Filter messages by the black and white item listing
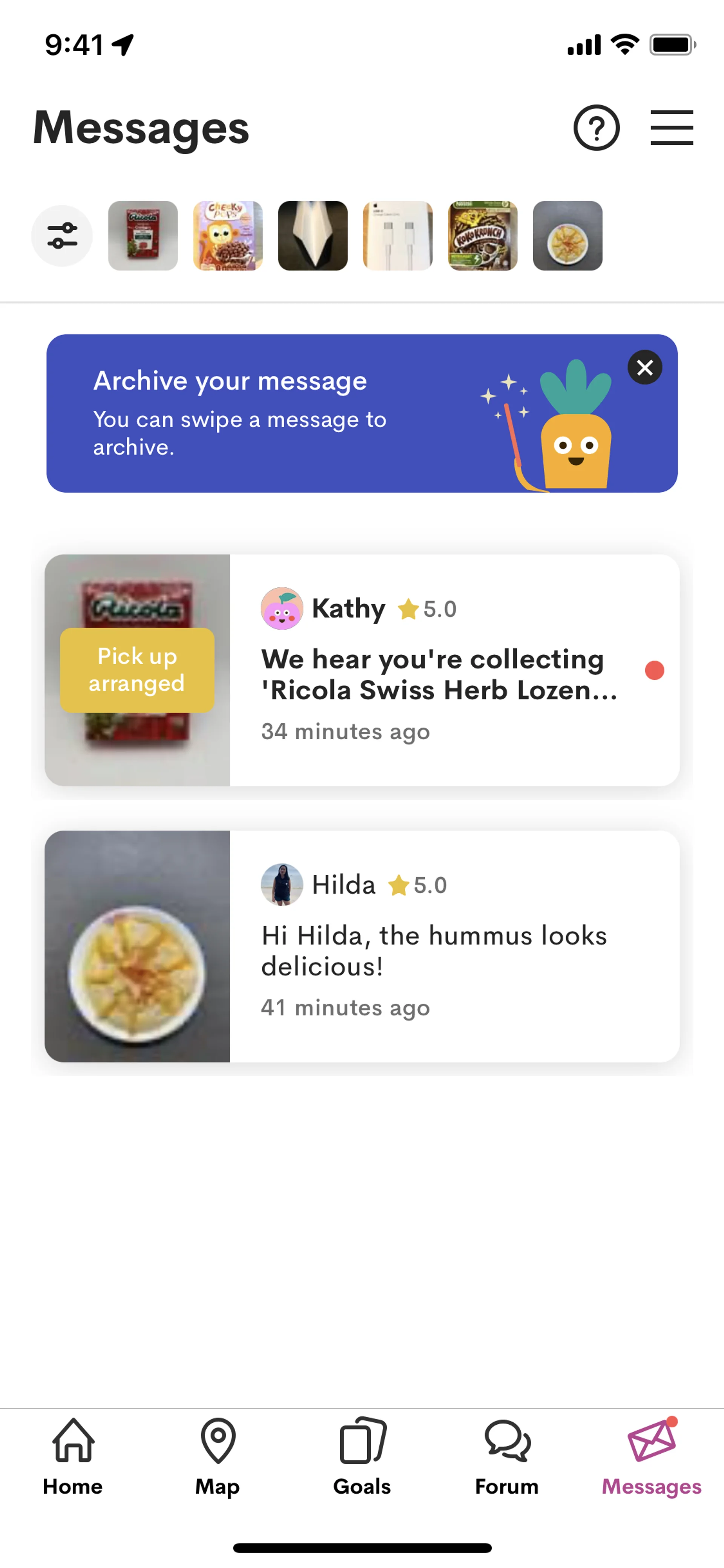 [313, 236]
